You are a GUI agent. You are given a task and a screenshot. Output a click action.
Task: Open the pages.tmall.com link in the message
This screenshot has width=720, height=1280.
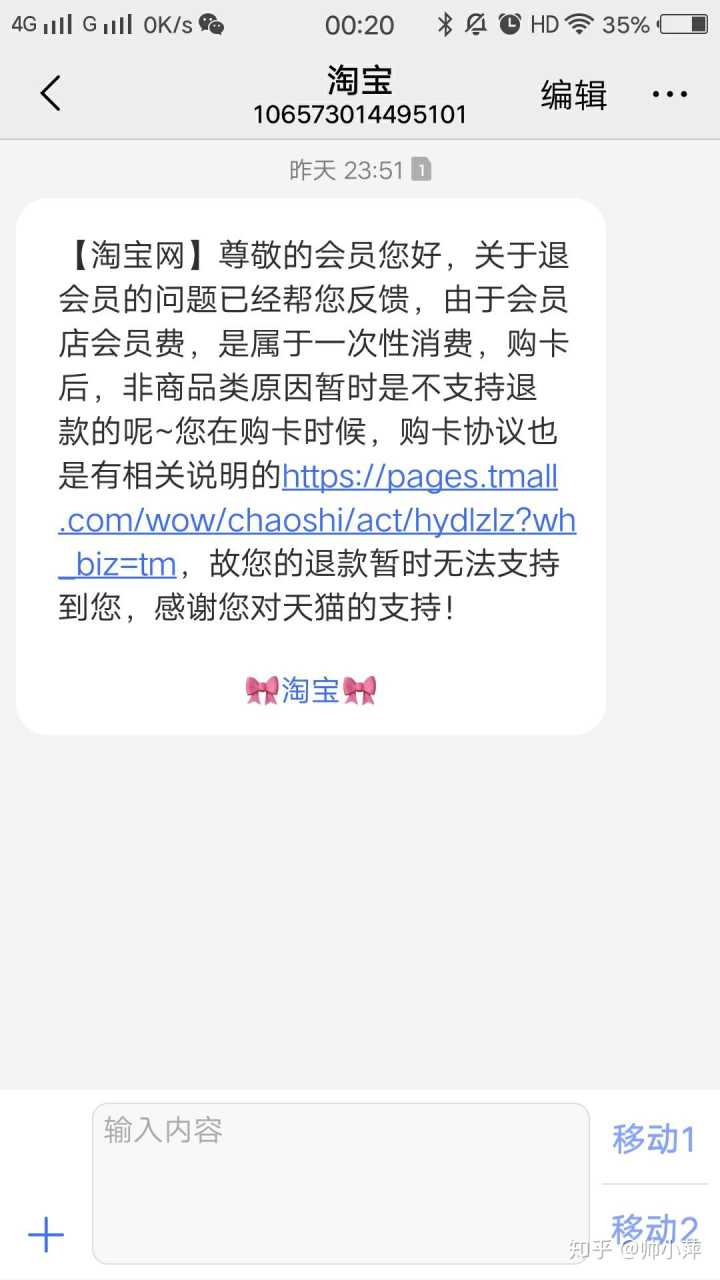(x=316, y=521)
